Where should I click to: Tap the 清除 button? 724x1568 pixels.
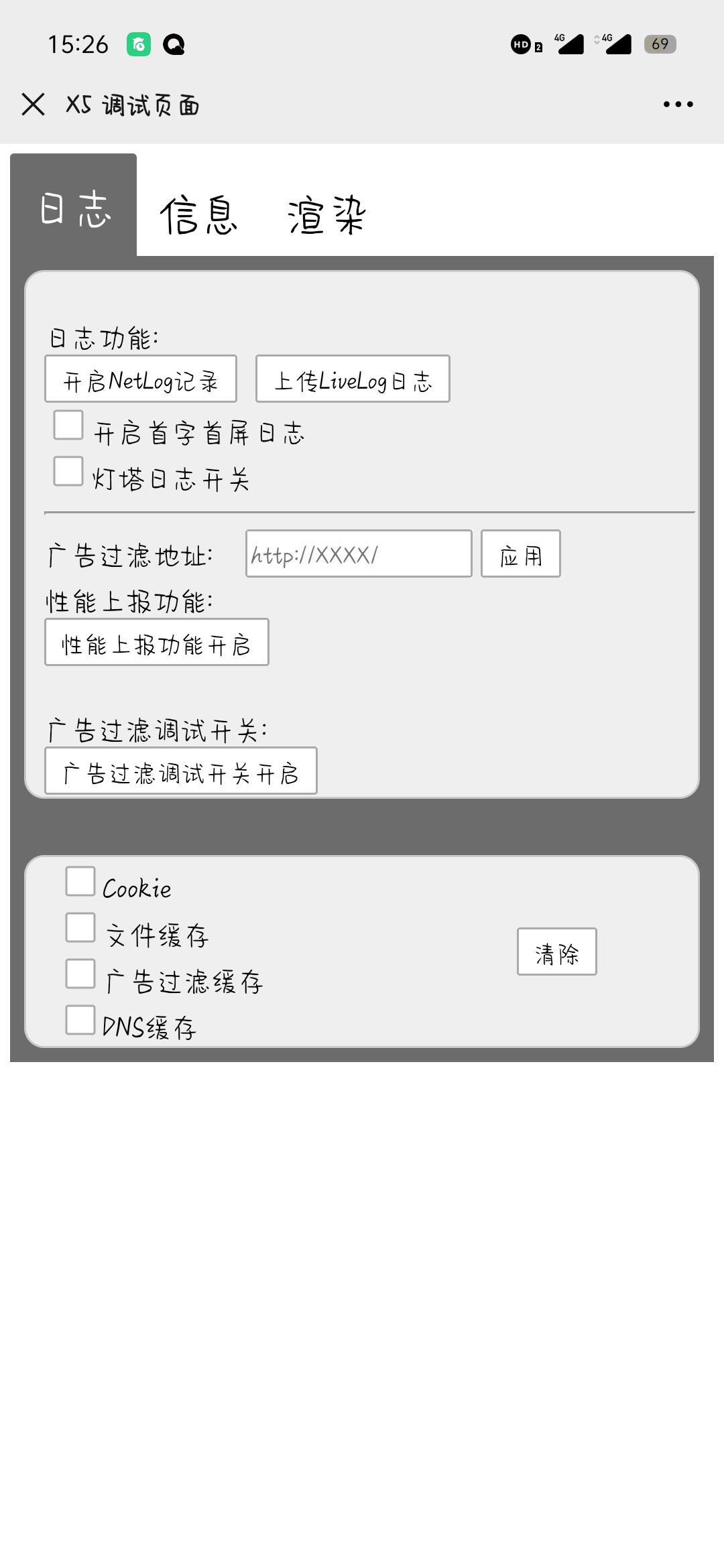556,952
